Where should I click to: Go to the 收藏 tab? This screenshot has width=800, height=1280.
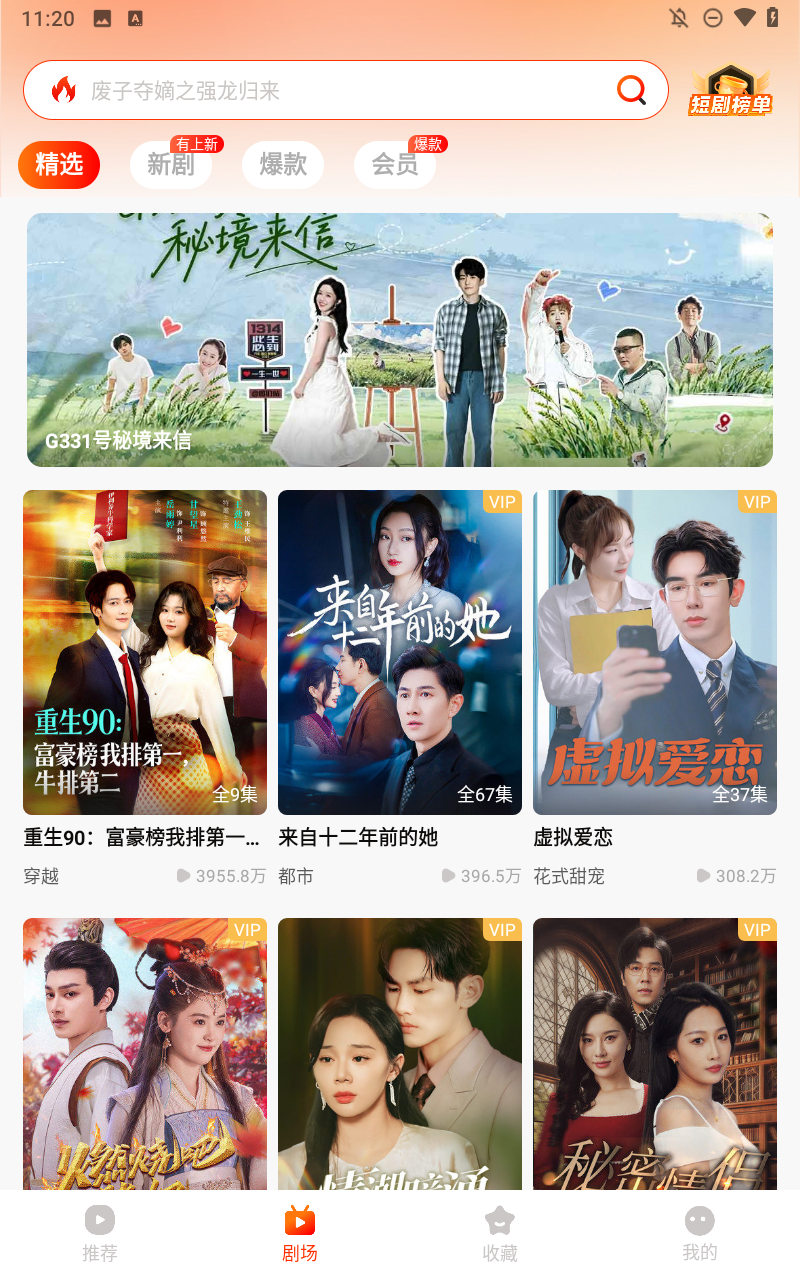point(500,1232)
